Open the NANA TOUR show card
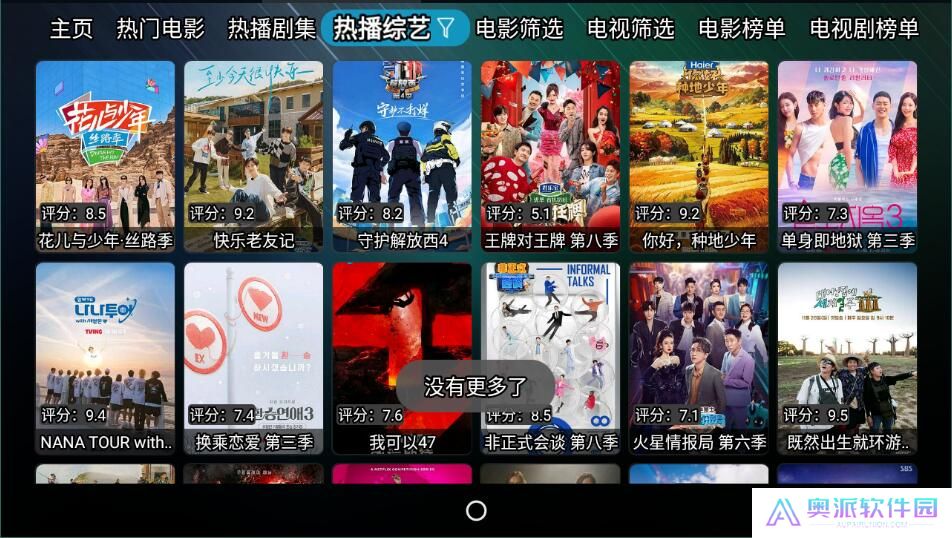This screenshot has height=538, width=952. click(x=105, y=355)
